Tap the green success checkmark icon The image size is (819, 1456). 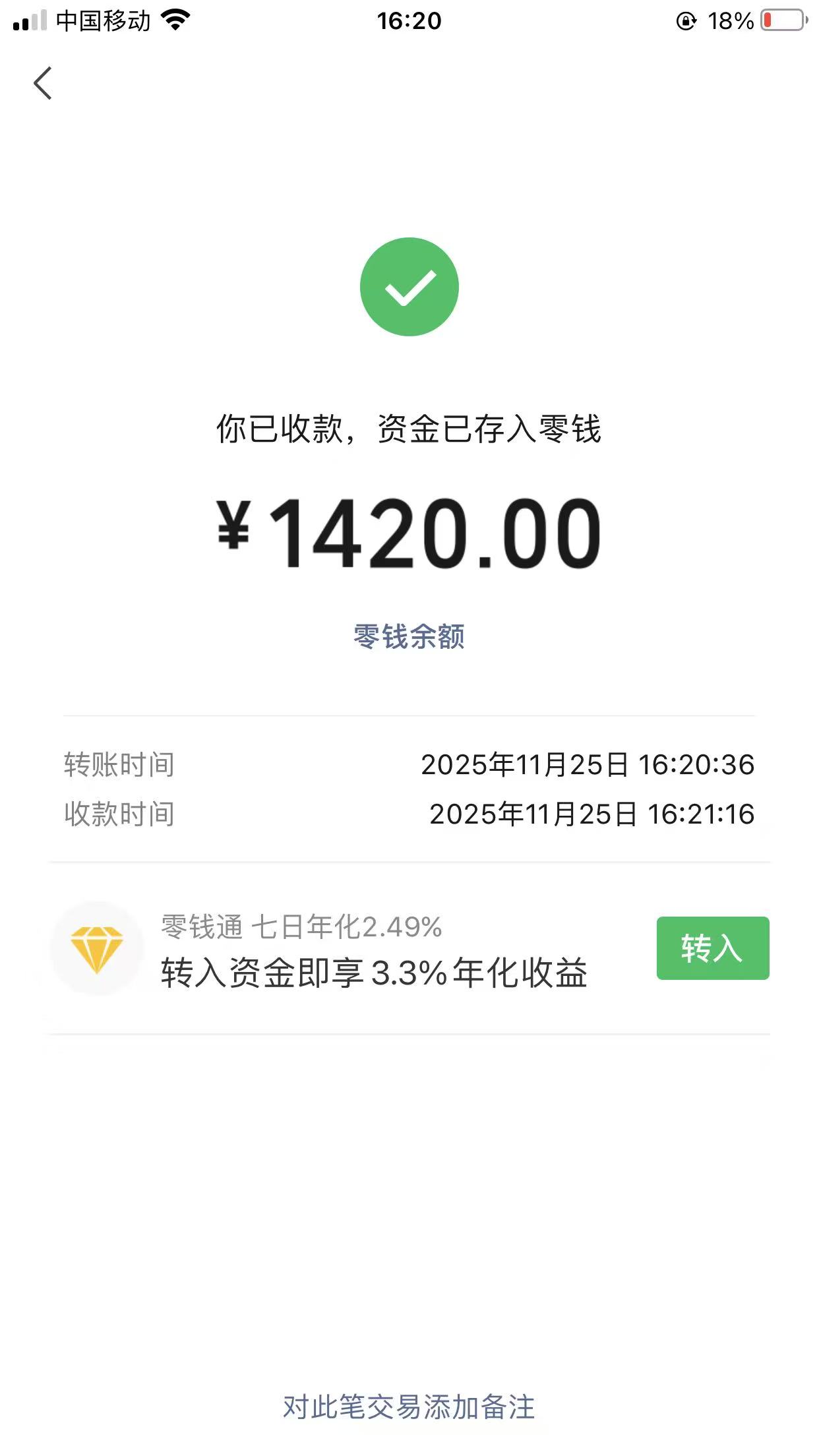coord(409,287)
